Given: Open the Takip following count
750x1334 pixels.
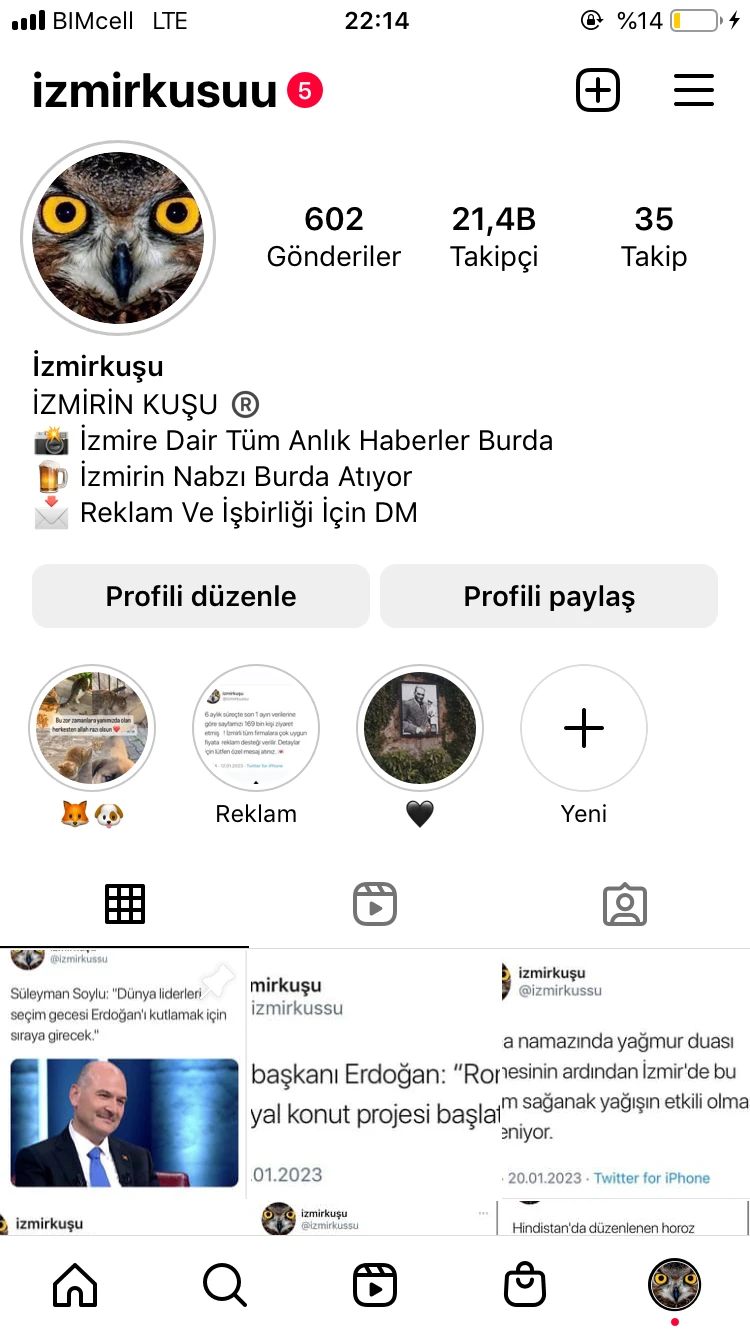Looking at the screenshot, I should [654, 234].
